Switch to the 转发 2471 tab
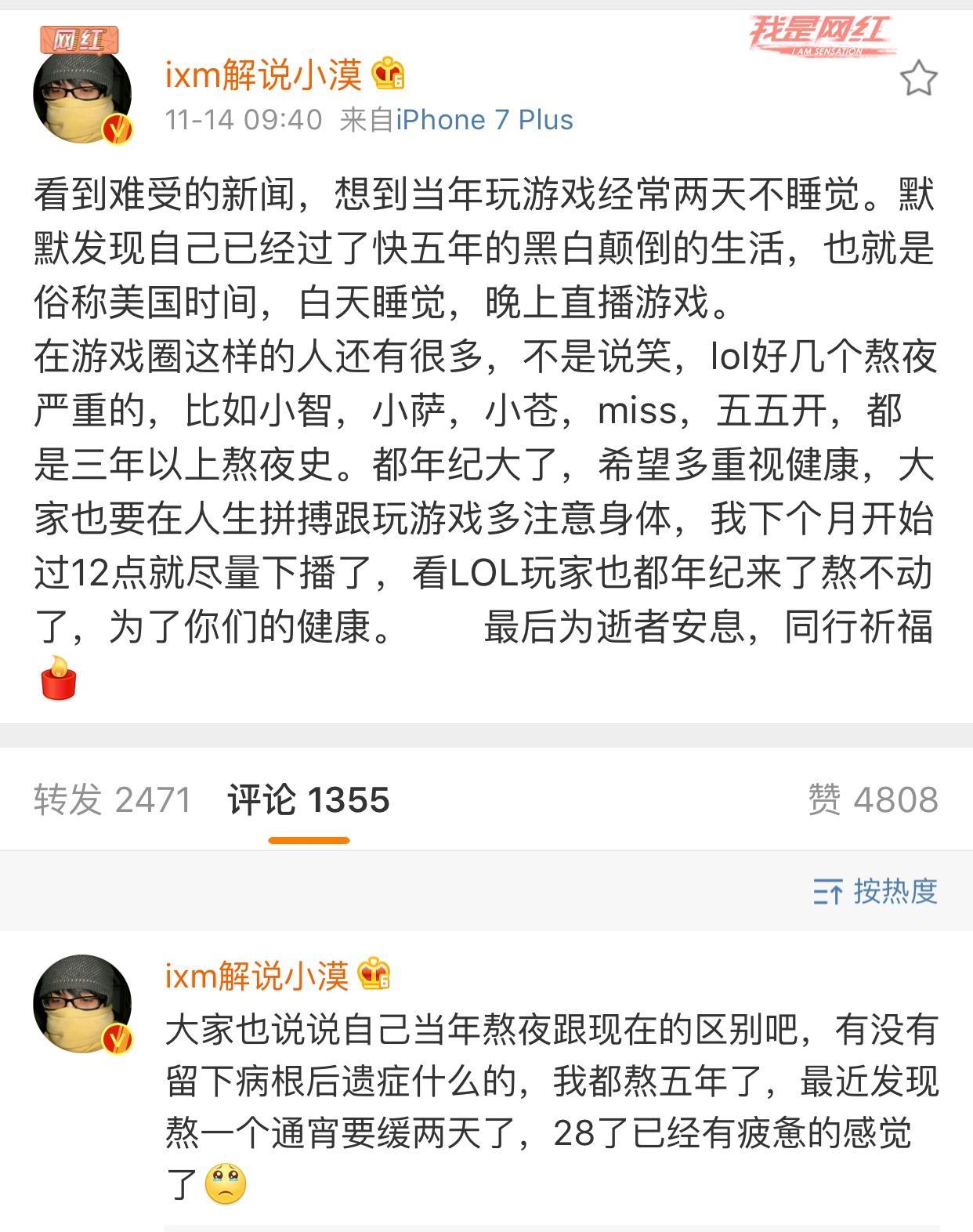This screenshot has height=1232, width=973. [112, 800]
